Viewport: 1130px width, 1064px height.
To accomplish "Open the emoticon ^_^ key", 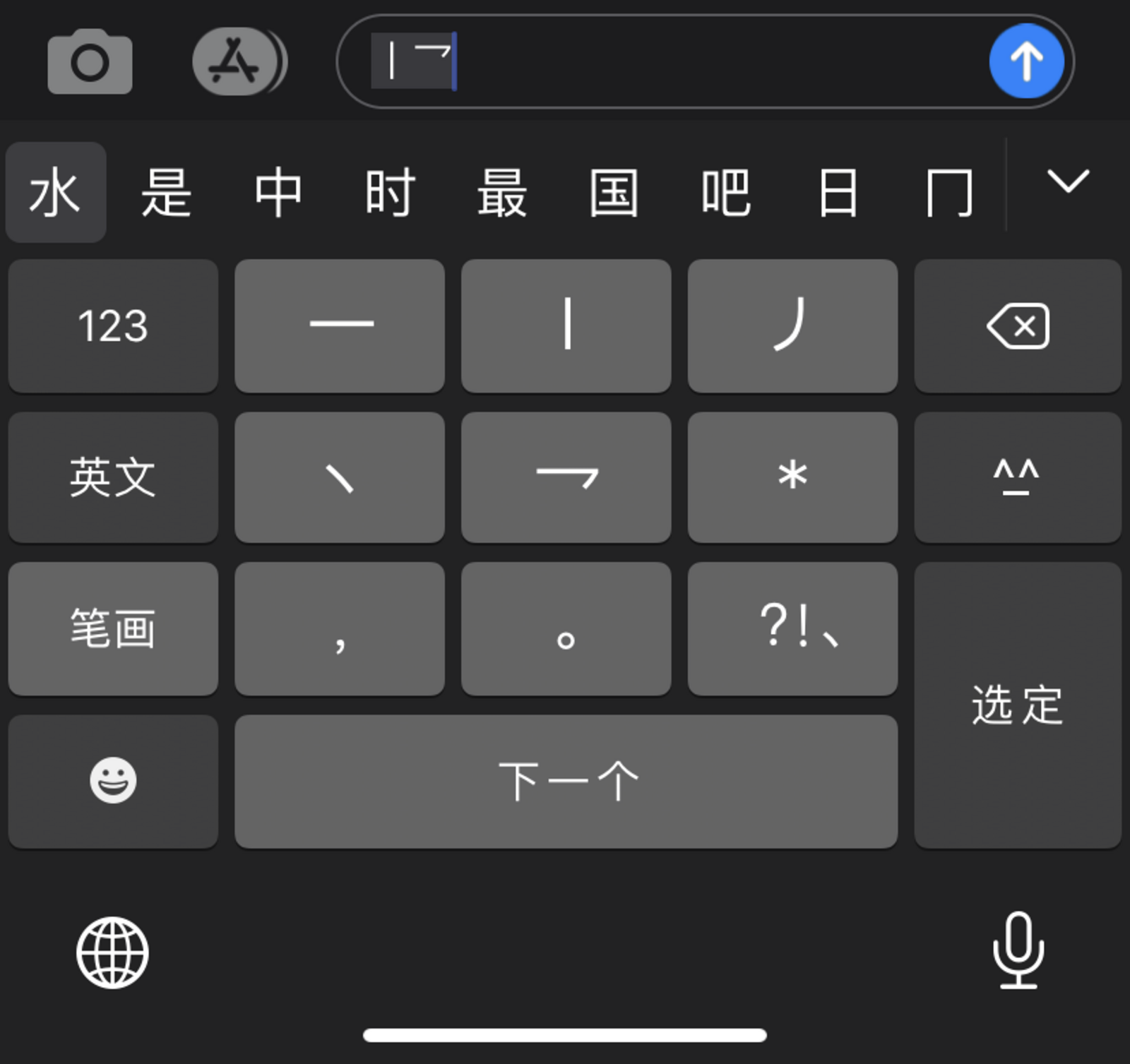I will (x=1017, y=478).
